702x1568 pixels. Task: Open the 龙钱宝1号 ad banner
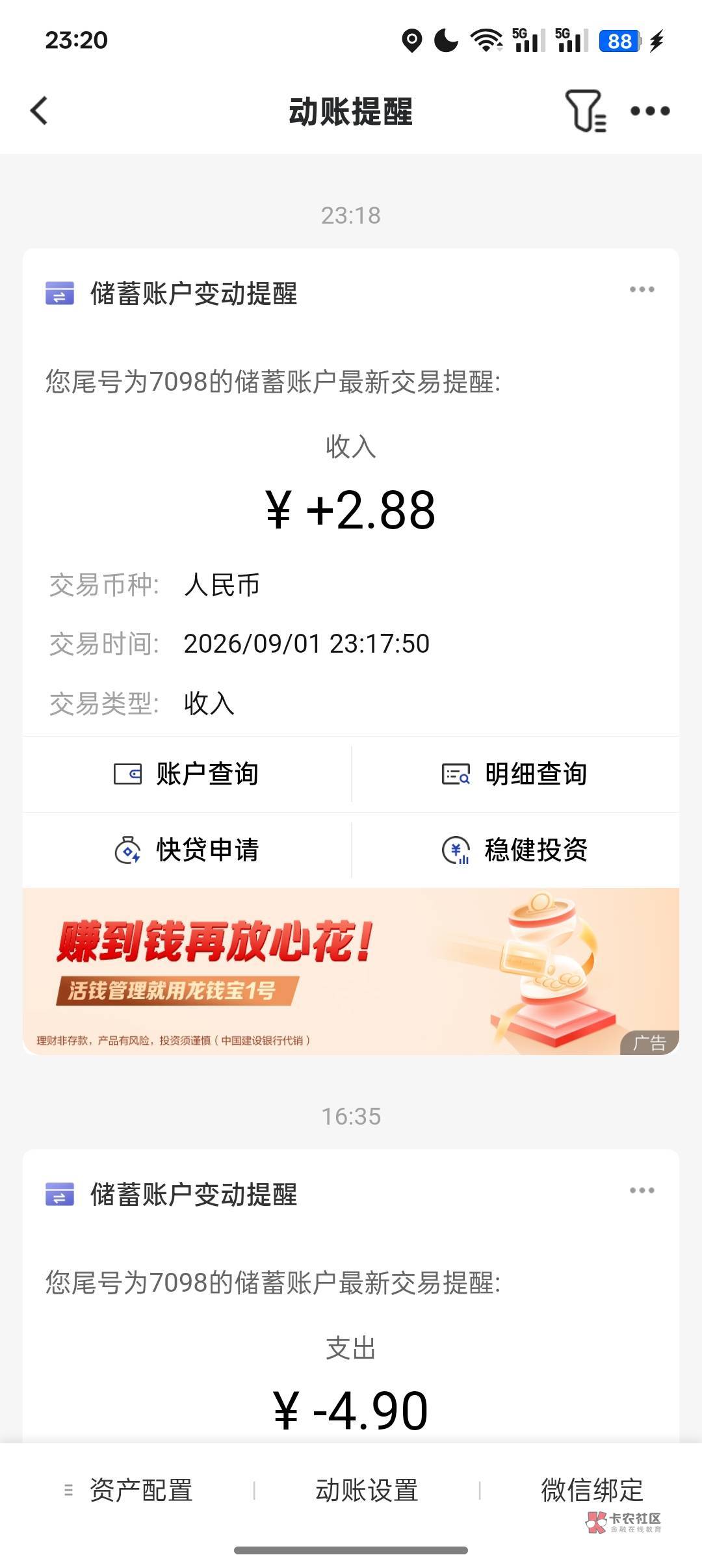351,971
